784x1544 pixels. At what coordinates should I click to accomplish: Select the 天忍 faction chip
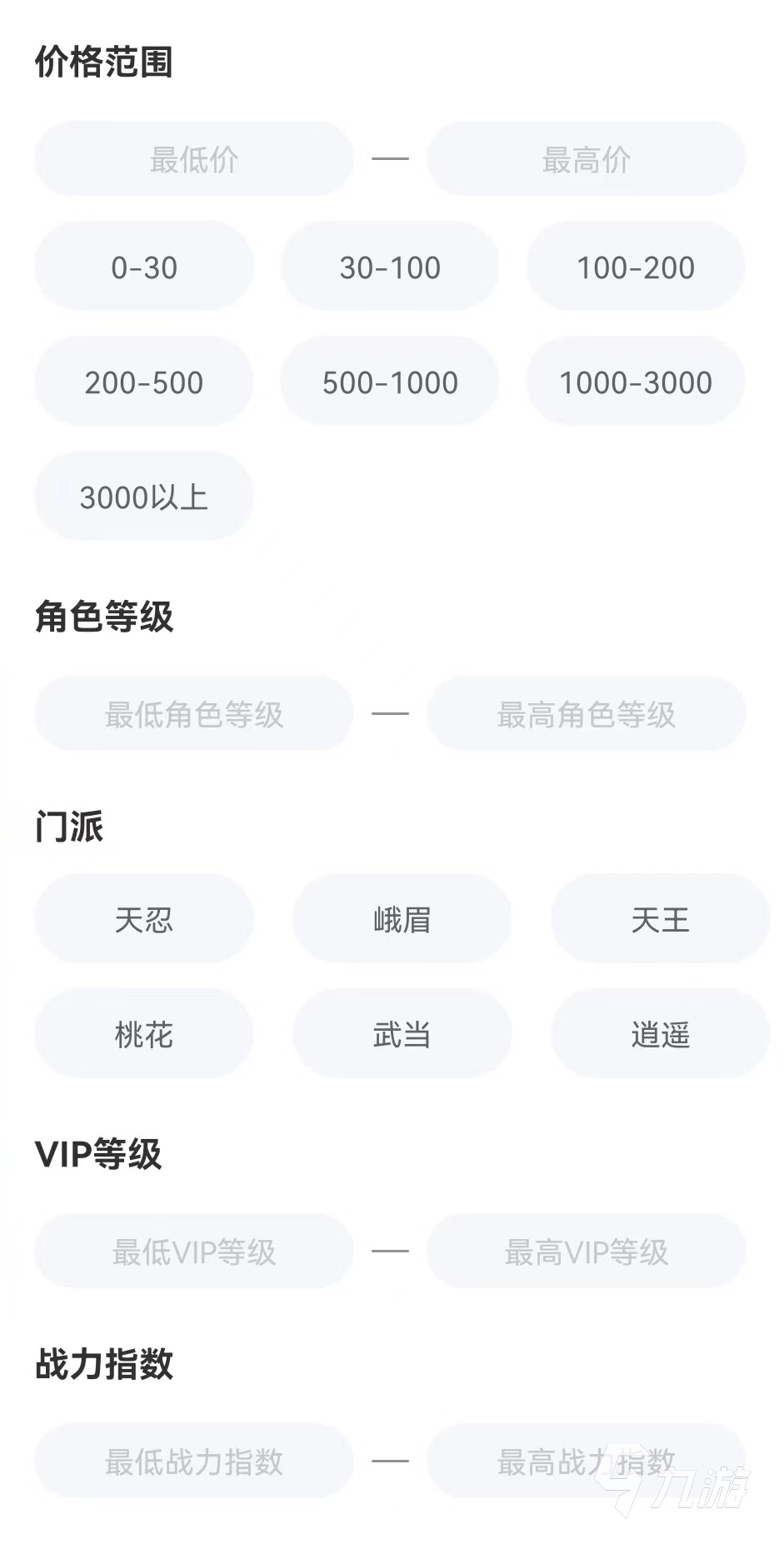(x=144, y=920)
